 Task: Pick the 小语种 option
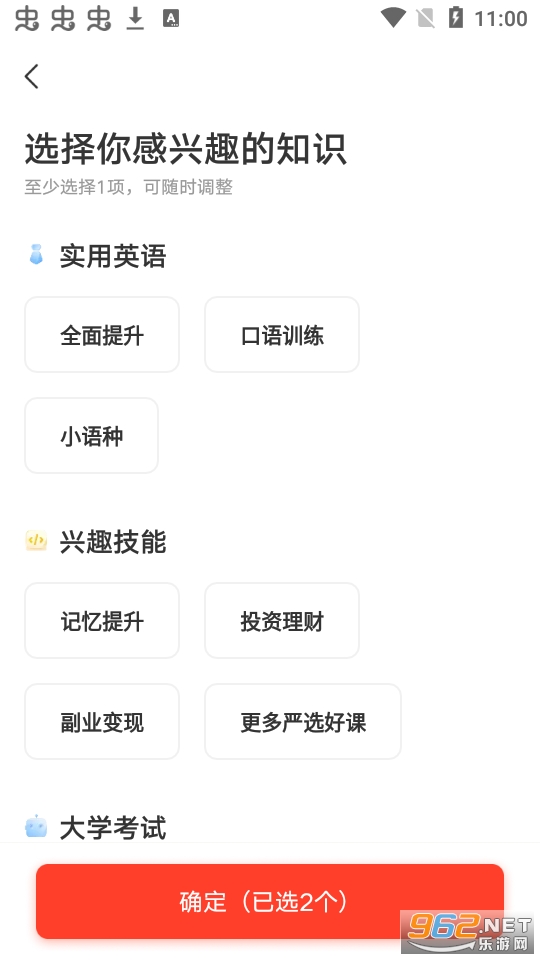coord(91,436)
